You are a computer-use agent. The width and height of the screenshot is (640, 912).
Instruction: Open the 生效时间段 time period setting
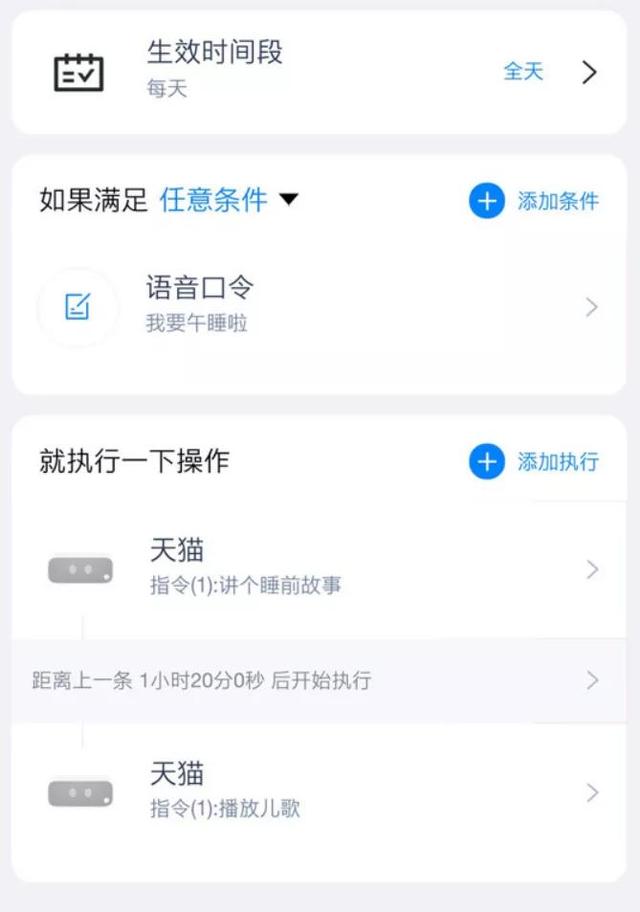click(320, 71)
